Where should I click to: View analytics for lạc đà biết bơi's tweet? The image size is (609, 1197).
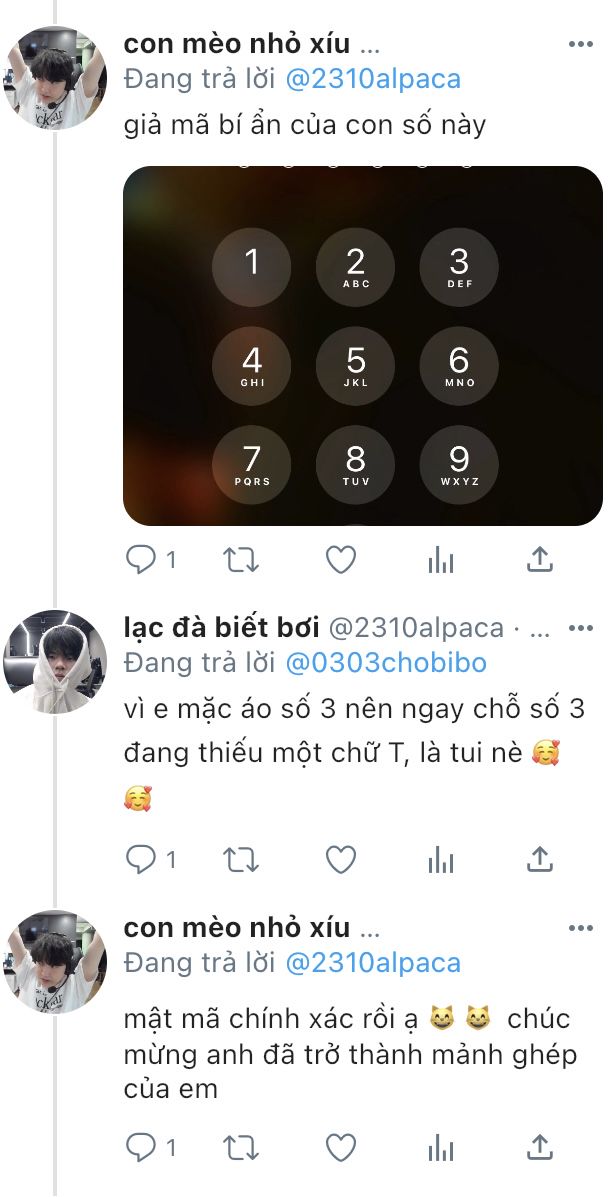click(441, 858)
